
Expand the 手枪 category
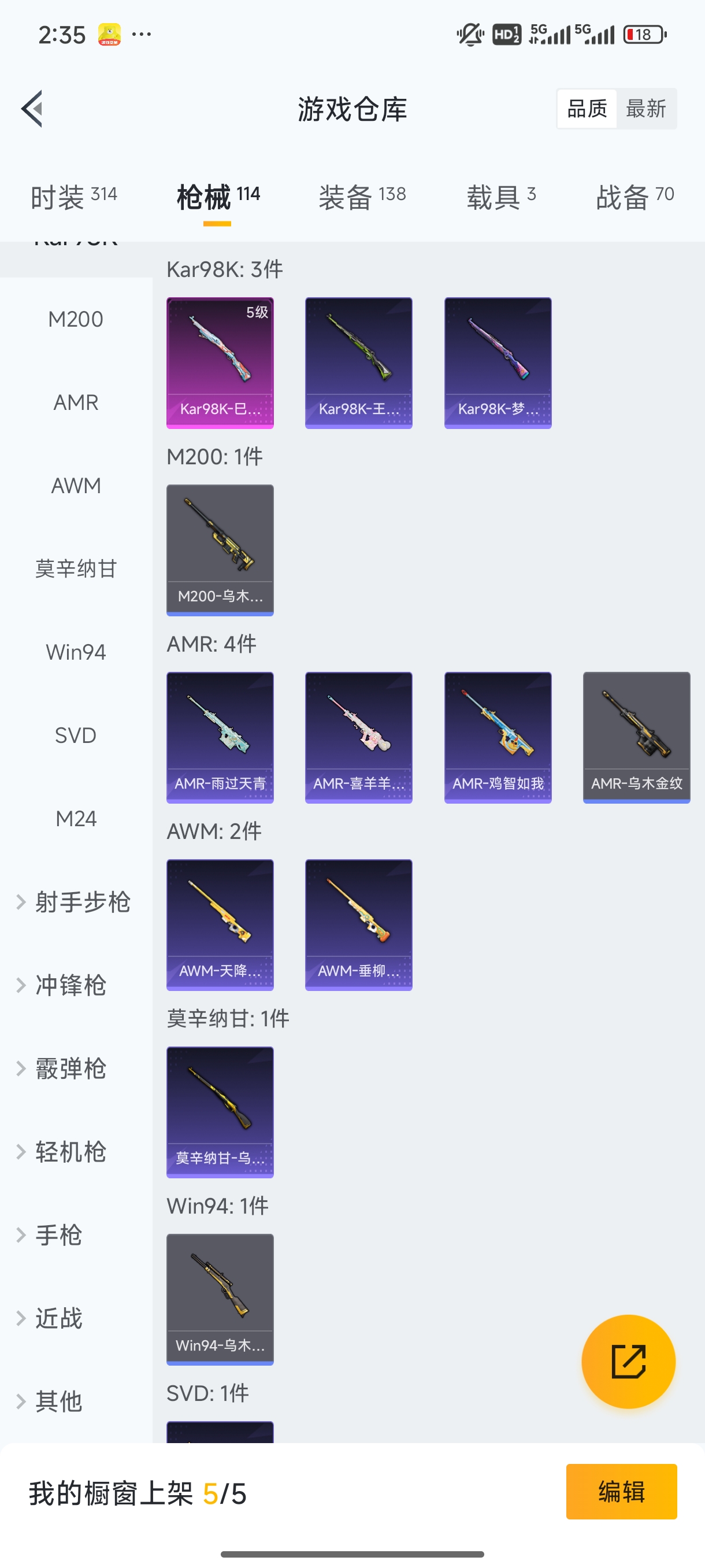tap(58, 1236)
